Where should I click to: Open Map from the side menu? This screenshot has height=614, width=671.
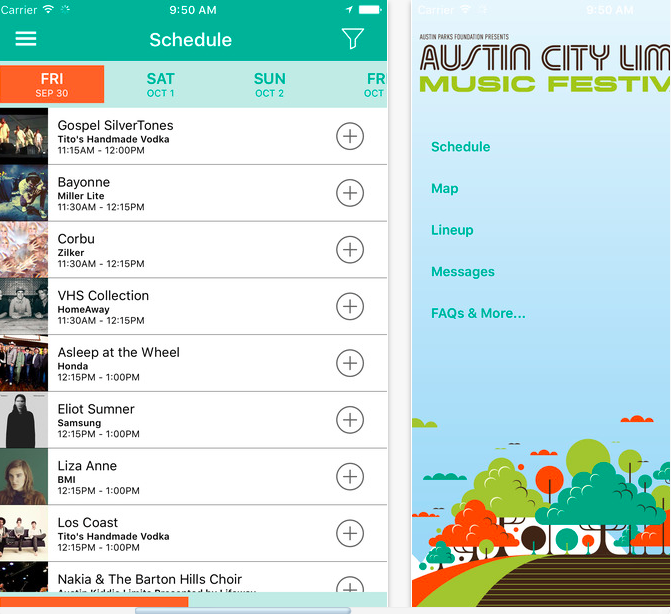444,189
